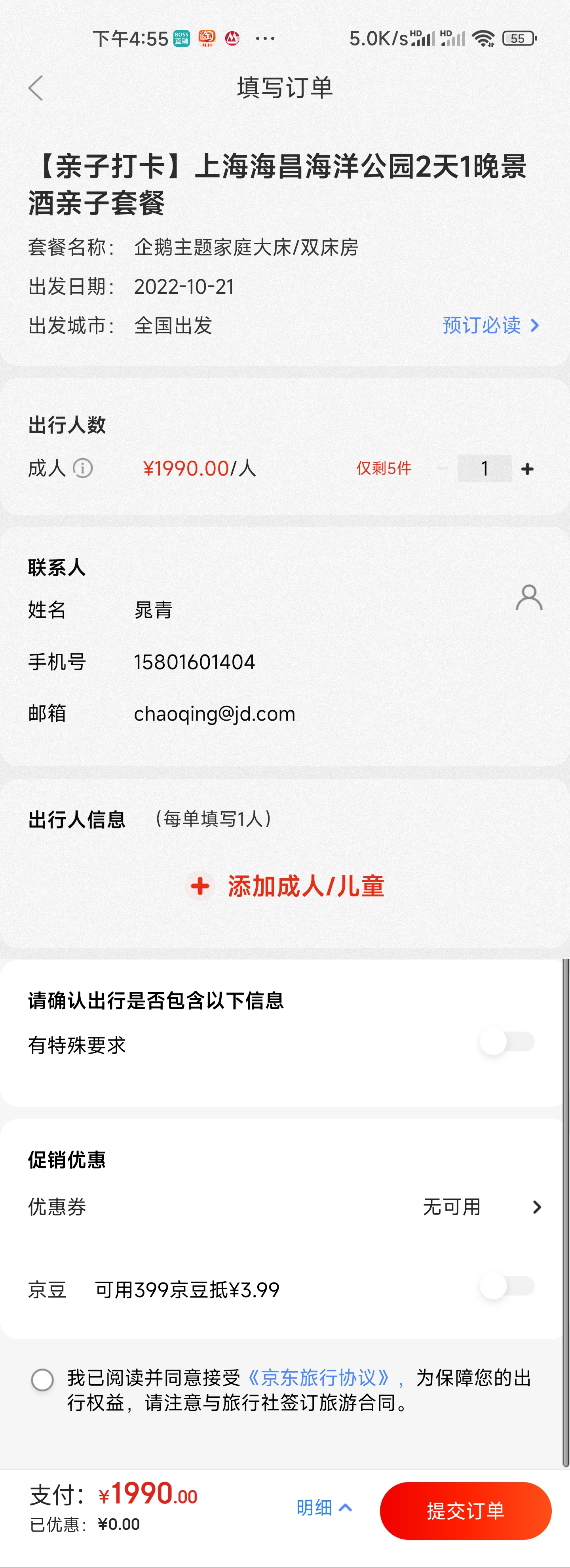Screen dimensions: 570x1568
Task: Decrease adult count with the minus button
Action: coord(443,469)
